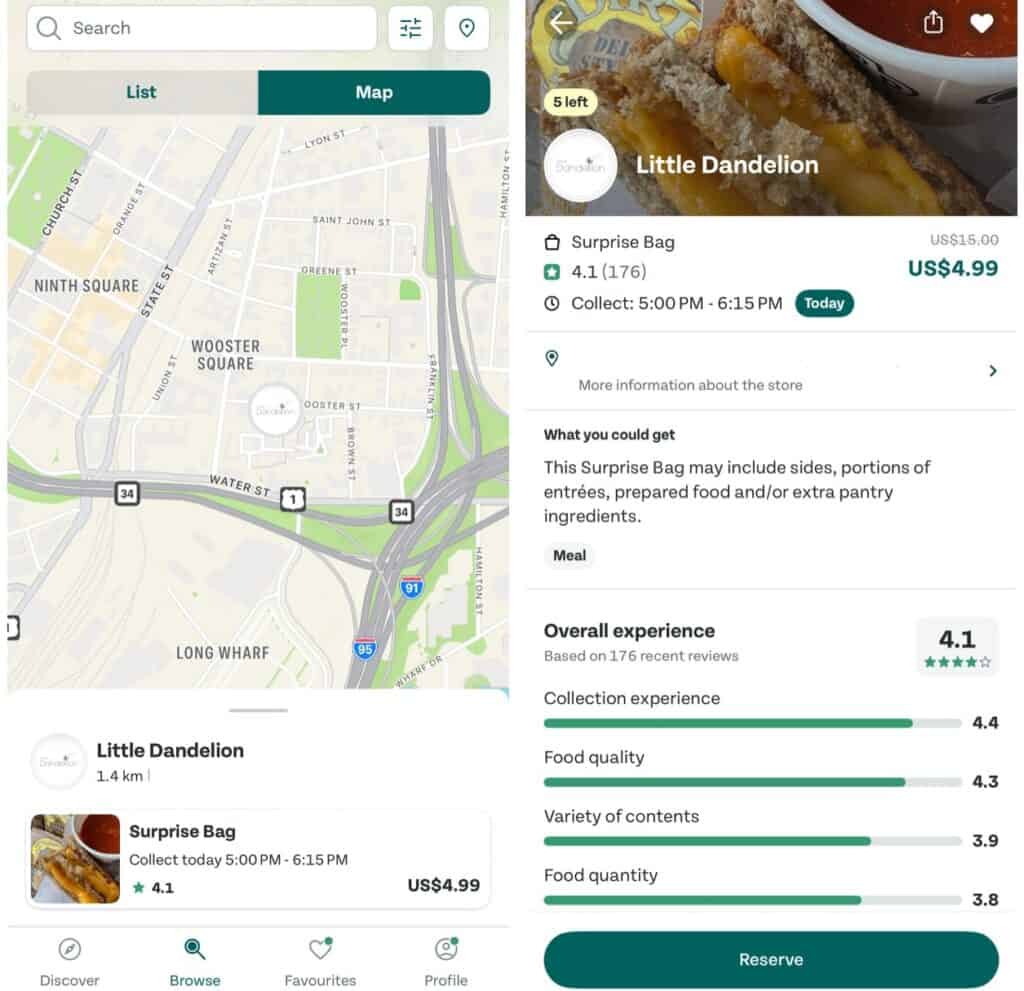The width and height of the screenshot is (1024, 991).
Task: Open the filter options icon
Action: 411,28
